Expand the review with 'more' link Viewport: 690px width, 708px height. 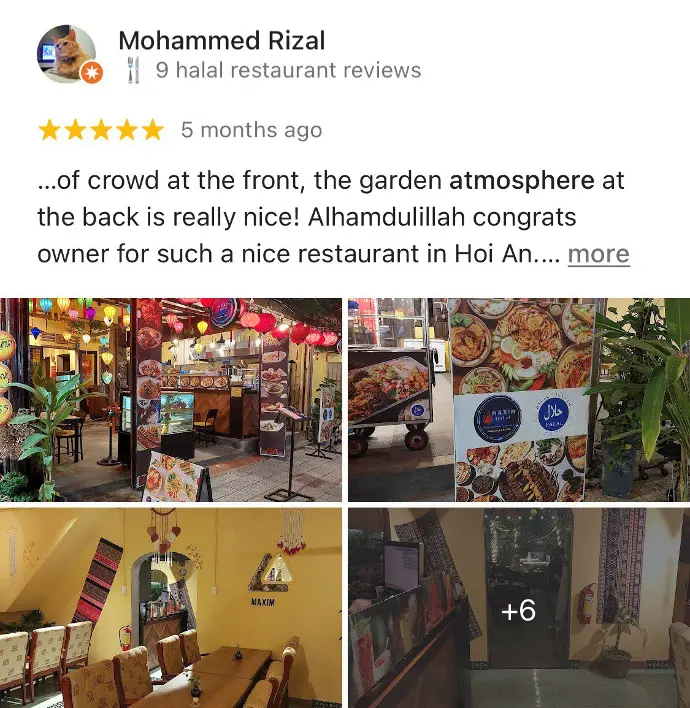[x=598, y=254]
